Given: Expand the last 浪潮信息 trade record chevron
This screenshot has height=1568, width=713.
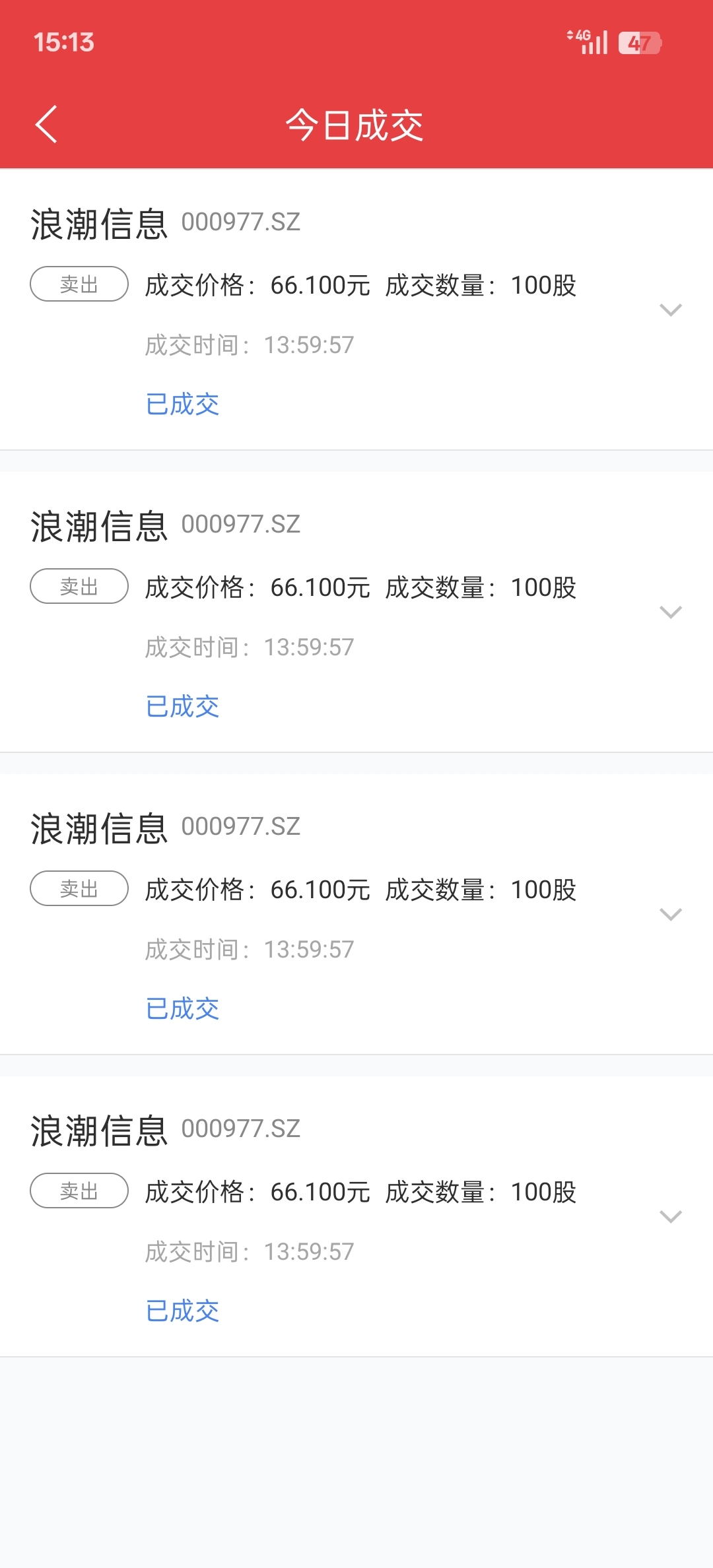Looking at the screenshot, I should [670, 1216].
